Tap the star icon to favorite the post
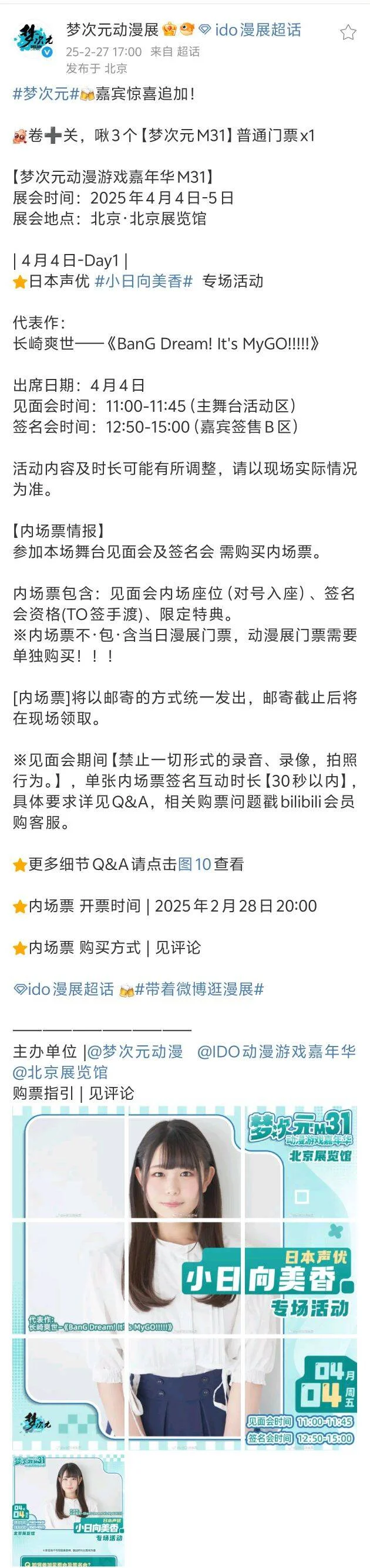This screenshot has height=1568, width=370. coord(348,32)
